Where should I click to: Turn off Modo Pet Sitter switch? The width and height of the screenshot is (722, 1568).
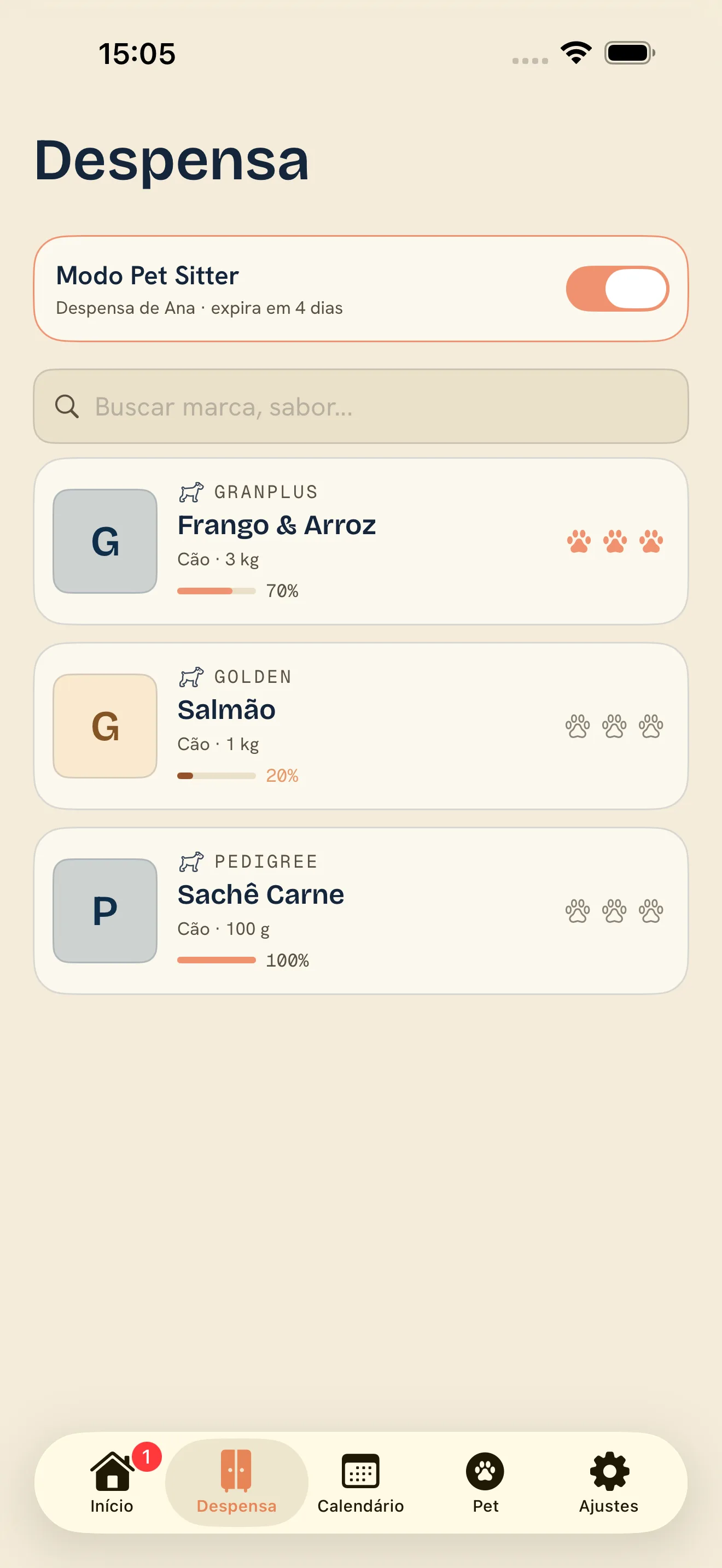click(616, 289)
